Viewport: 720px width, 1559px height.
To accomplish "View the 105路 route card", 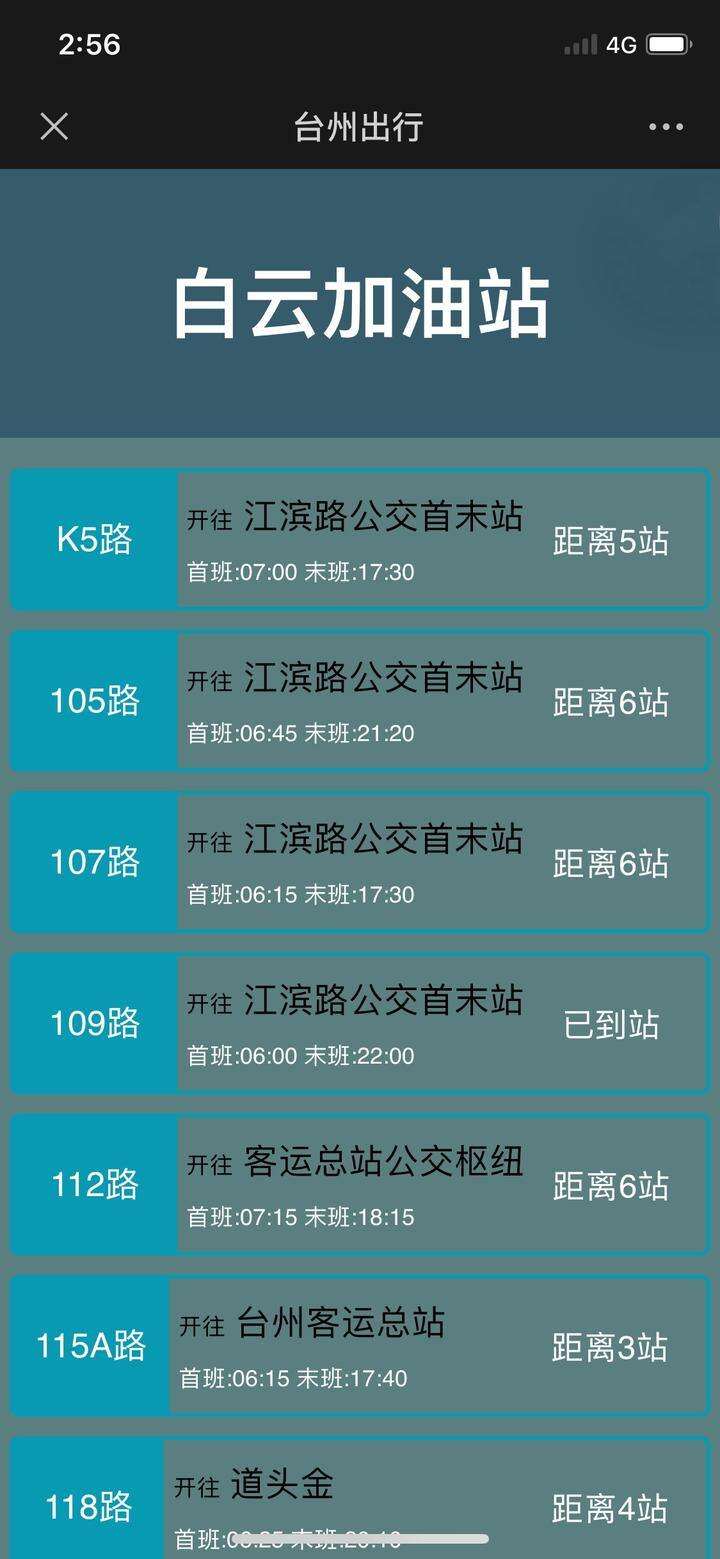I will point(360,701).
